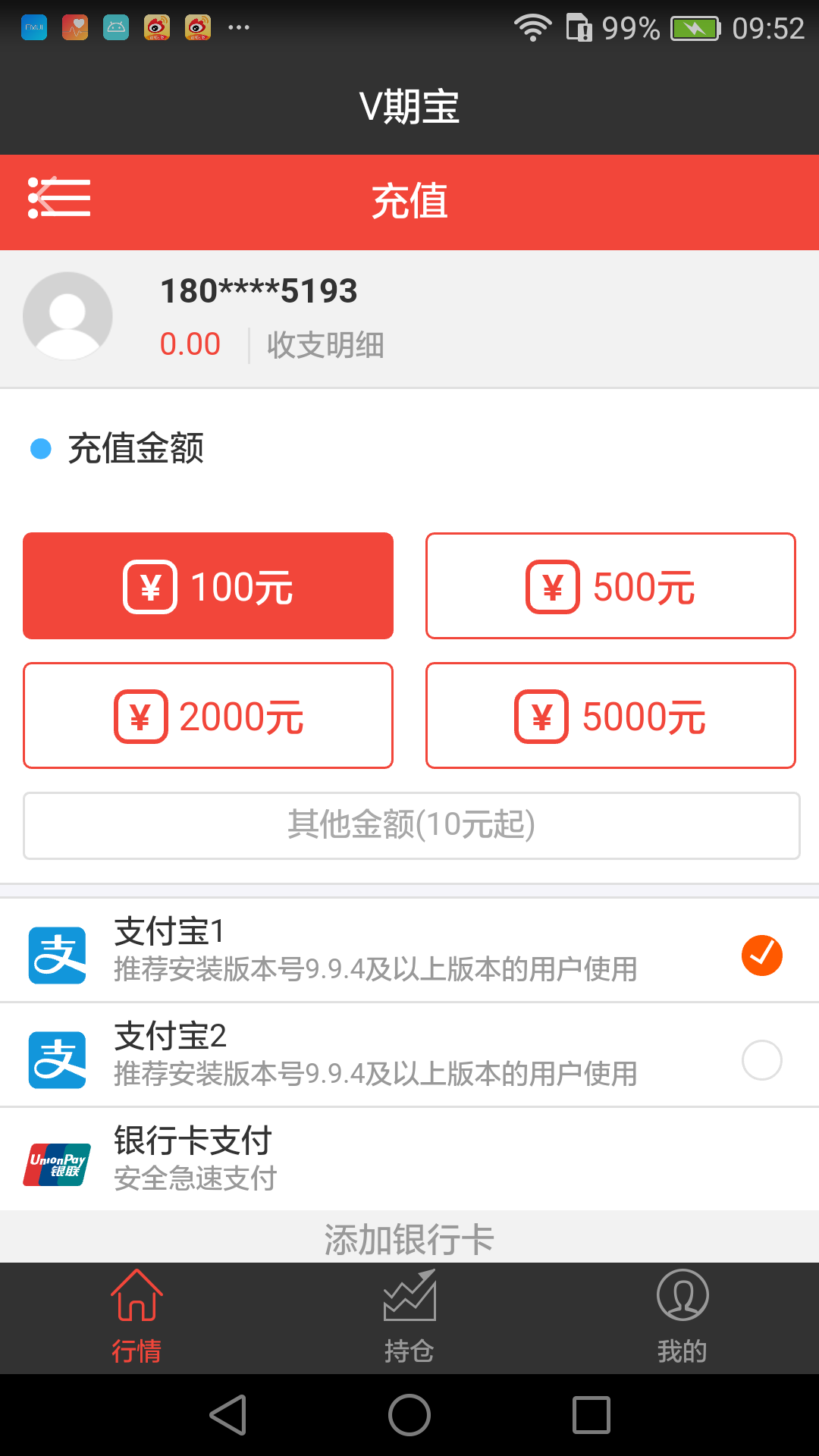Click the balance amount 0.00
The width and height of the screenshot is (819, 1456).
[x=189, y=344]
